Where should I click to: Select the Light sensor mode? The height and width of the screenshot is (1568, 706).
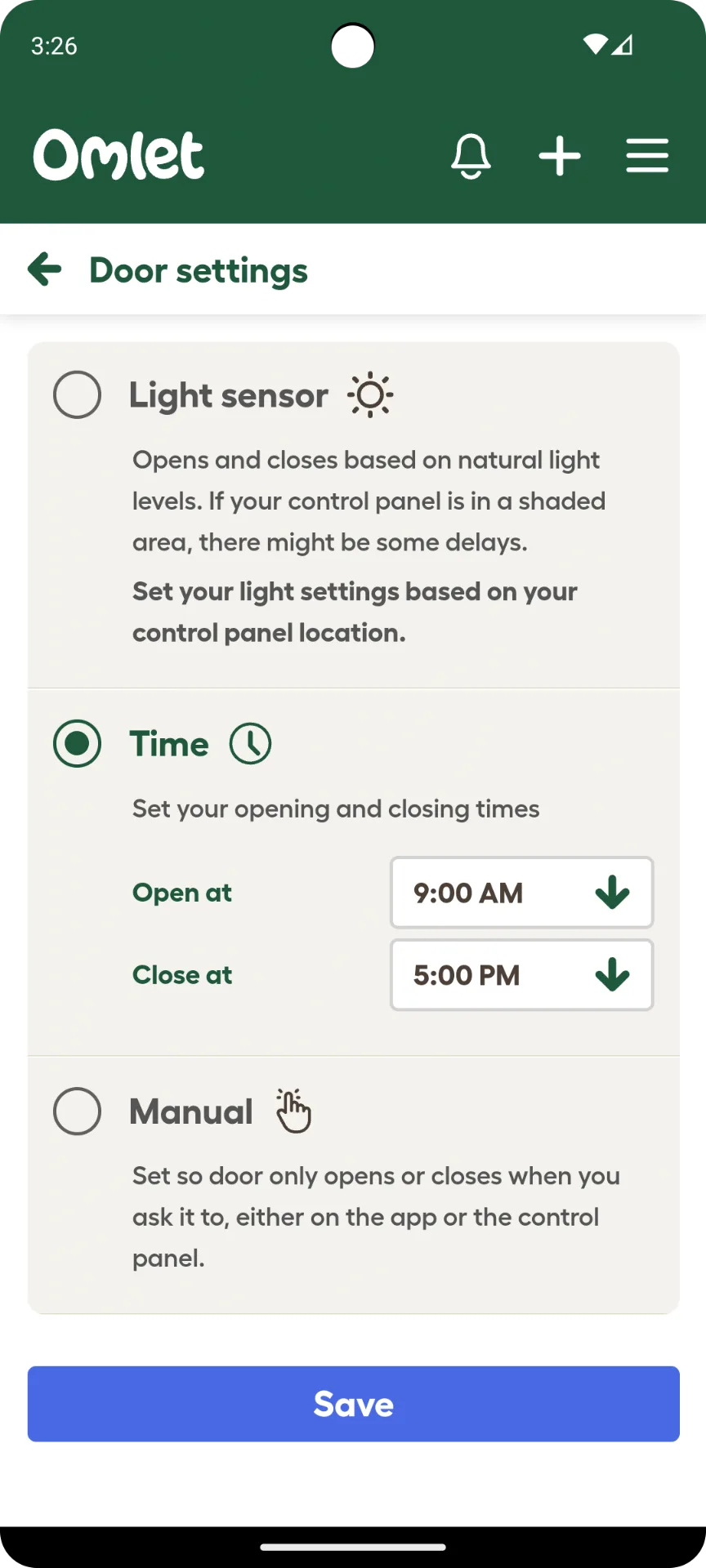[77, 395]
